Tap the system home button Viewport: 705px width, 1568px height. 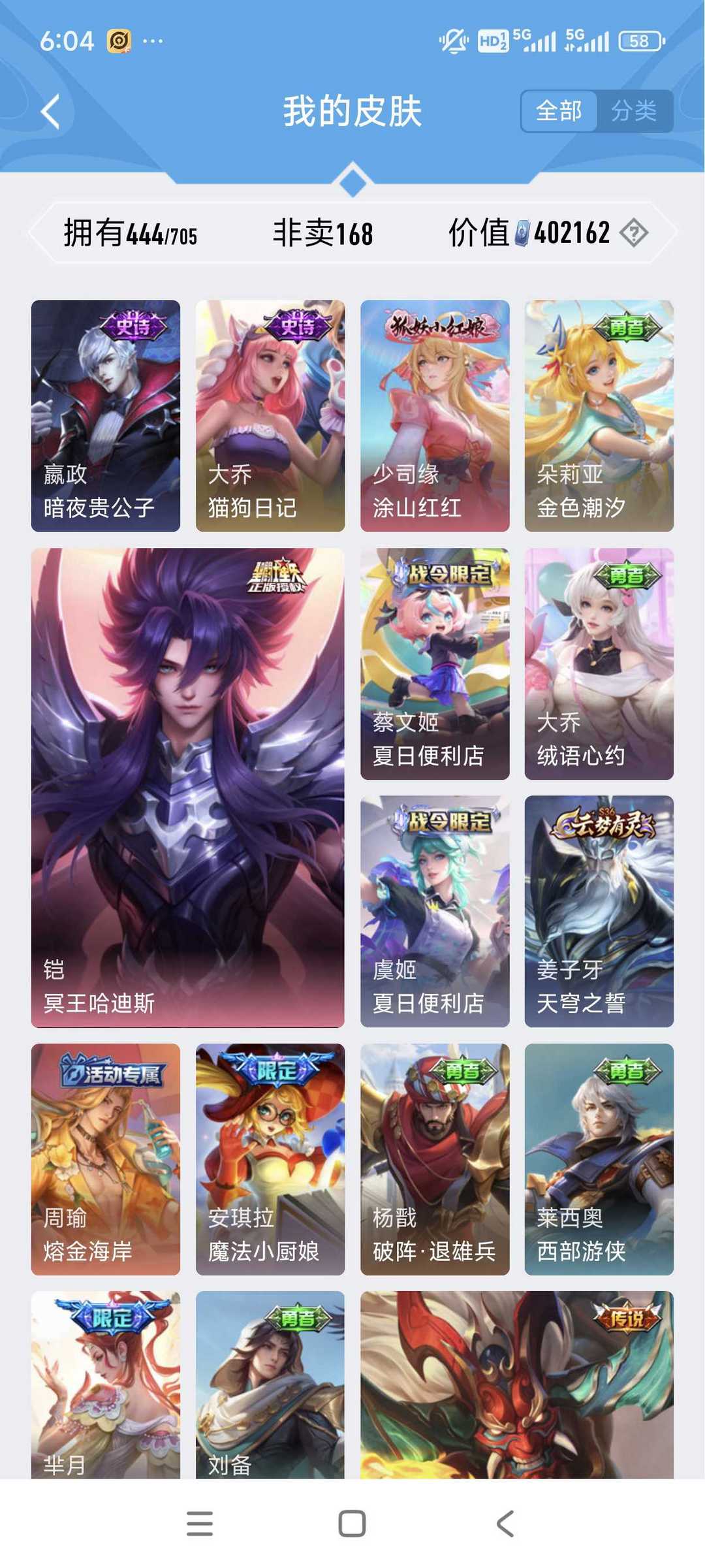352,1524
